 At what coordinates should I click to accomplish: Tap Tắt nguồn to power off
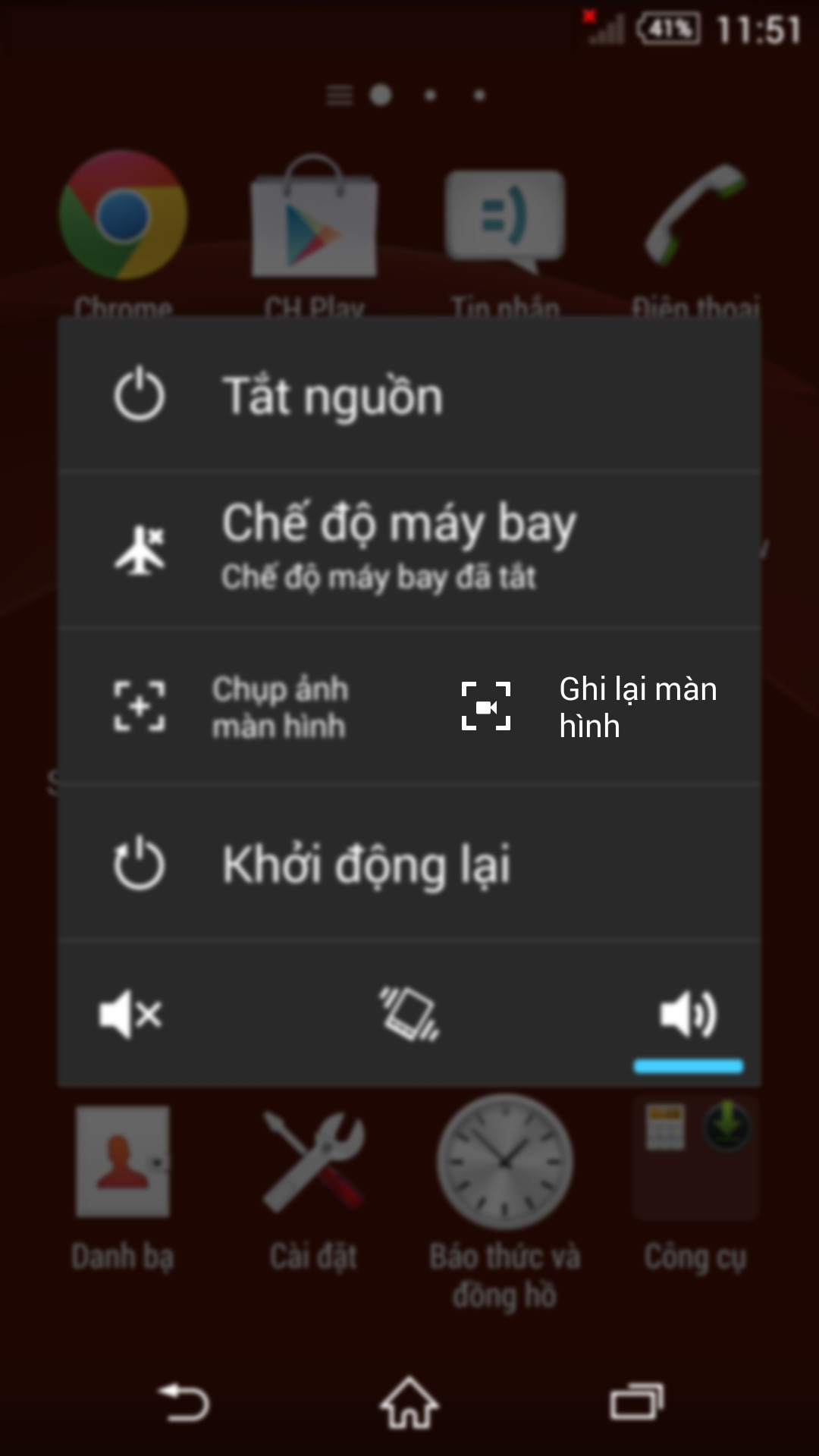[x=332, y=394]
